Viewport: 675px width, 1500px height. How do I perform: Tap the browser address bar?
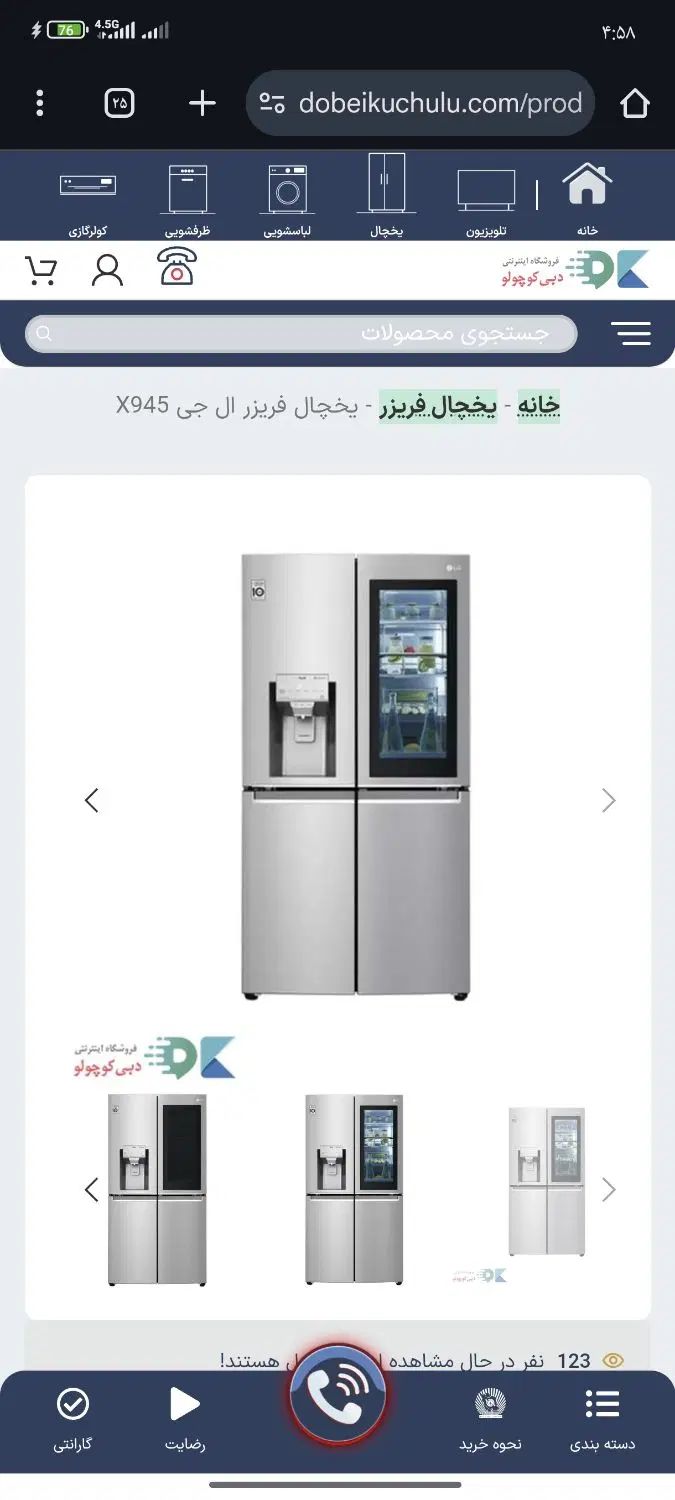point(420,103)
